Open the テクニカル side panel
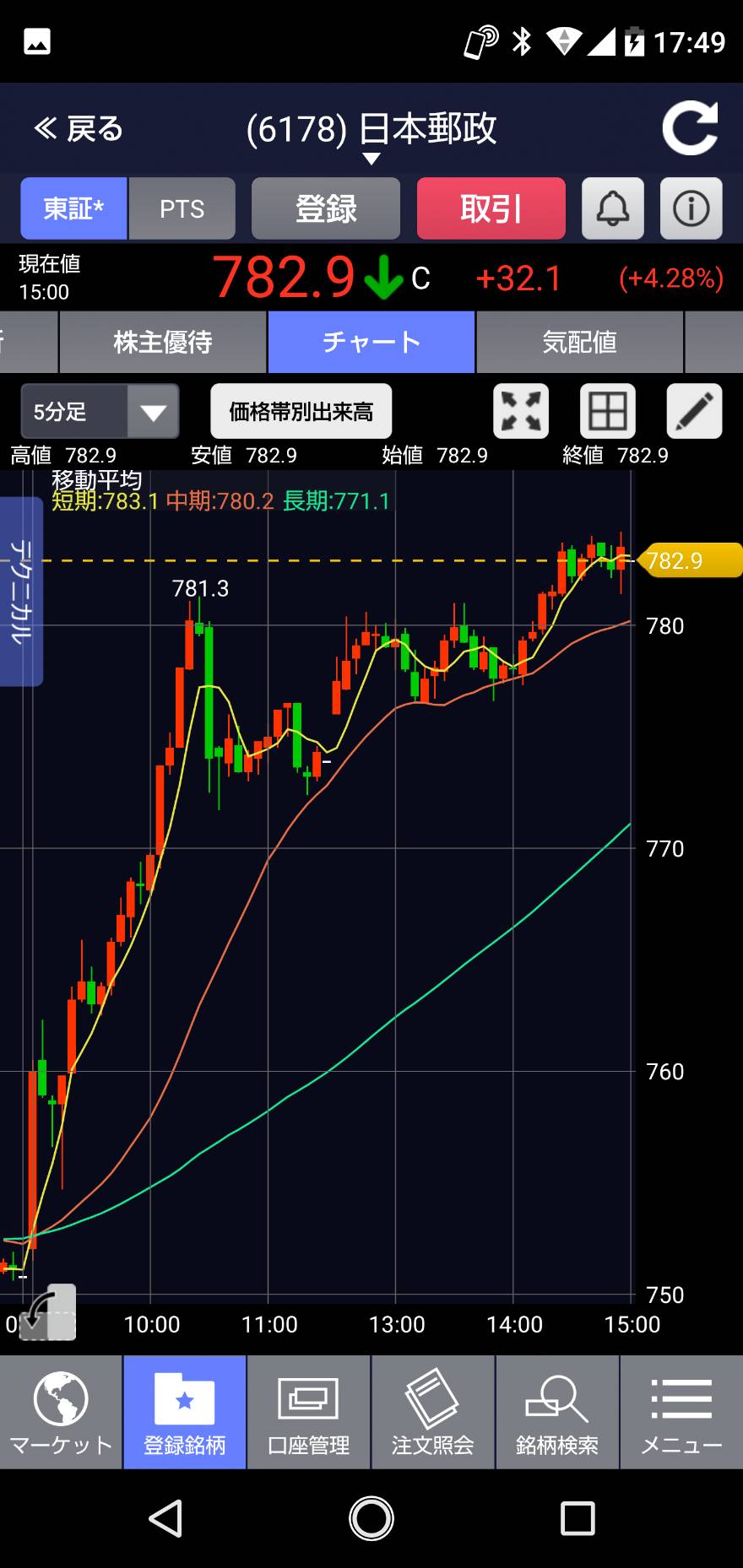Viewport: 743px width, 1568px height. point(21,592)
